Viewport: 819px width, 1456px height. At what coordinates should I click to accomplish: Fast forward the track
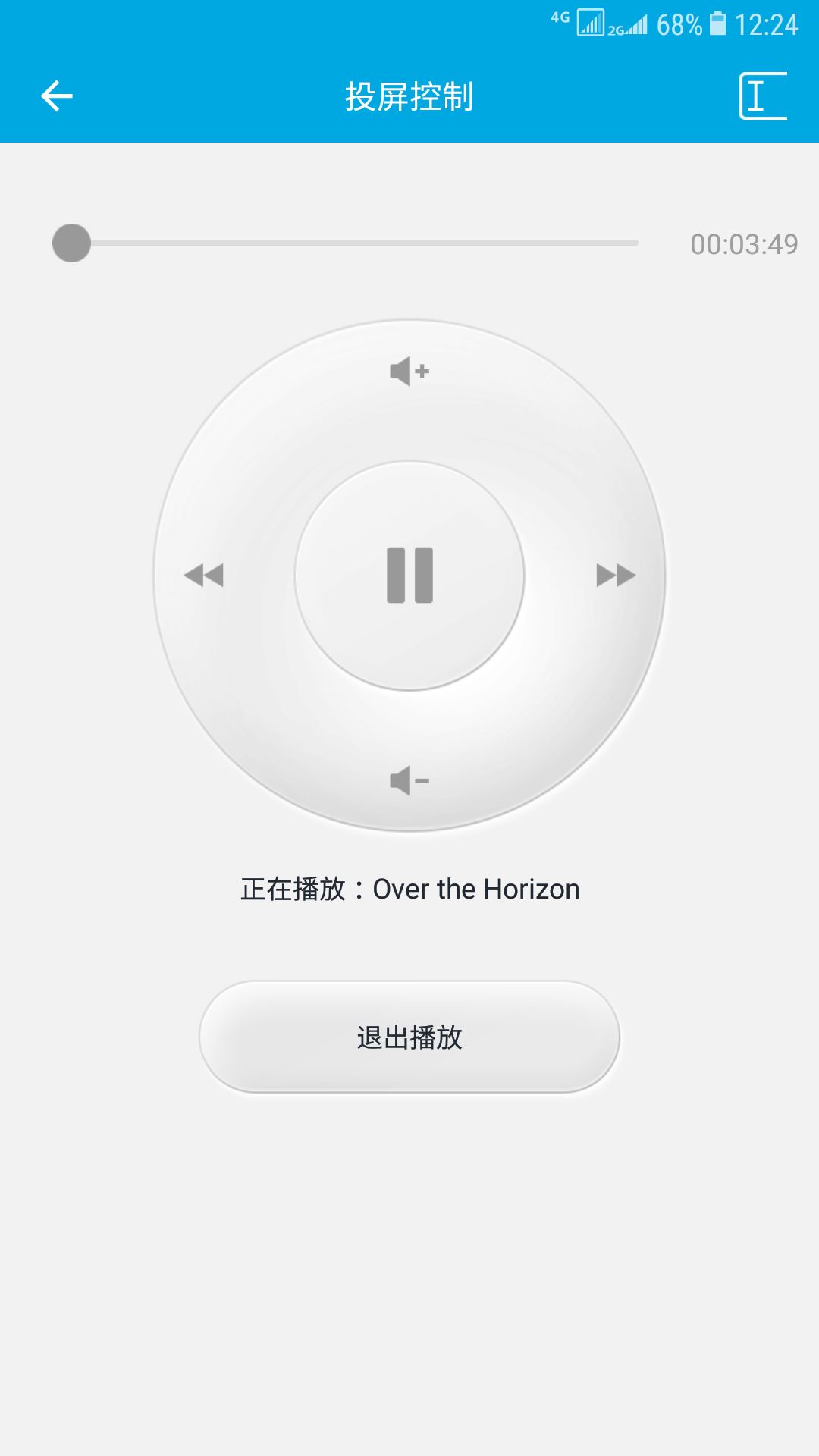pyautogui.click(x=616, y=576)
